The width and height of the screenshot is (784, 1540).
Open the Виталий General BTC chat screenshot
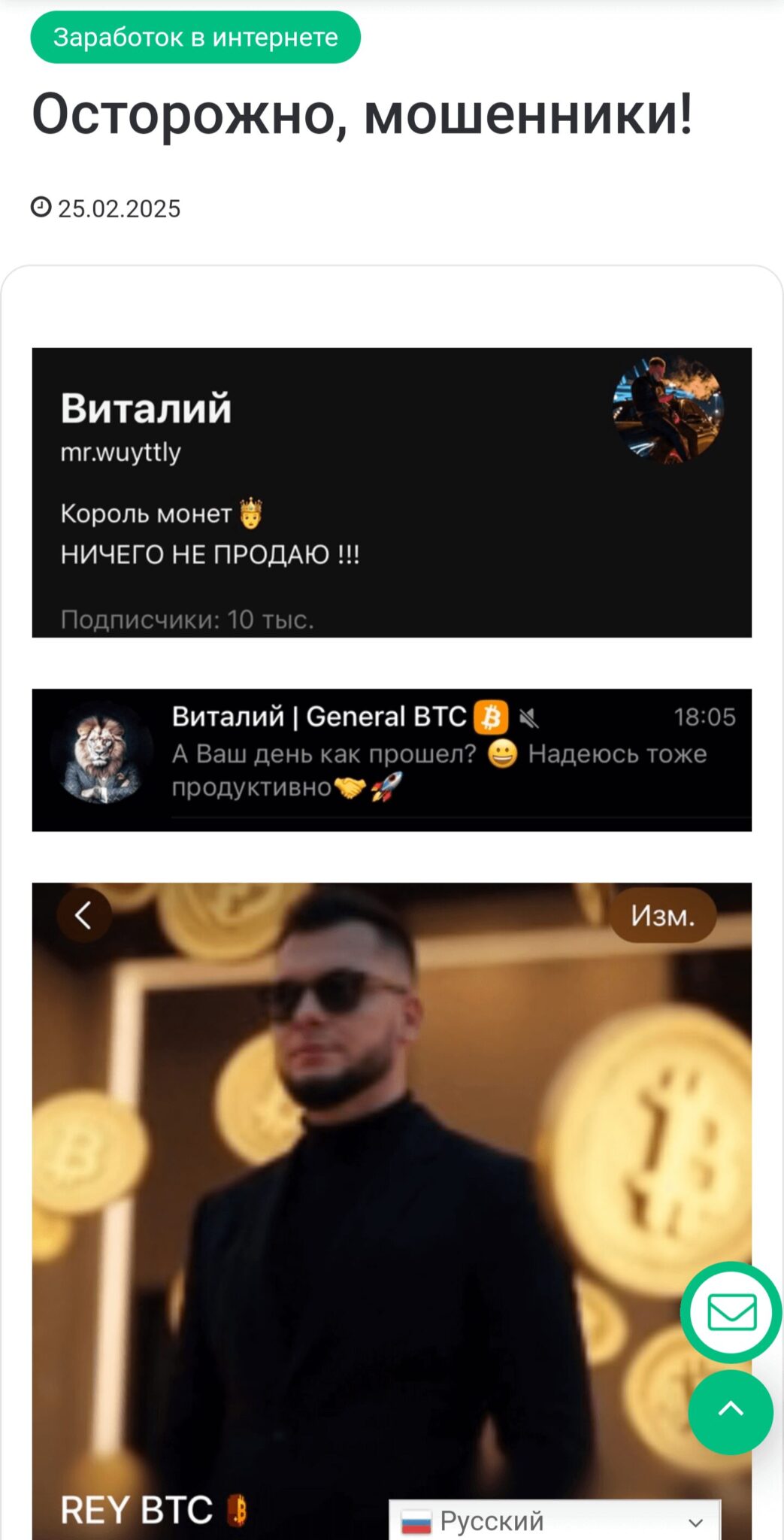[x=392, y=759]
